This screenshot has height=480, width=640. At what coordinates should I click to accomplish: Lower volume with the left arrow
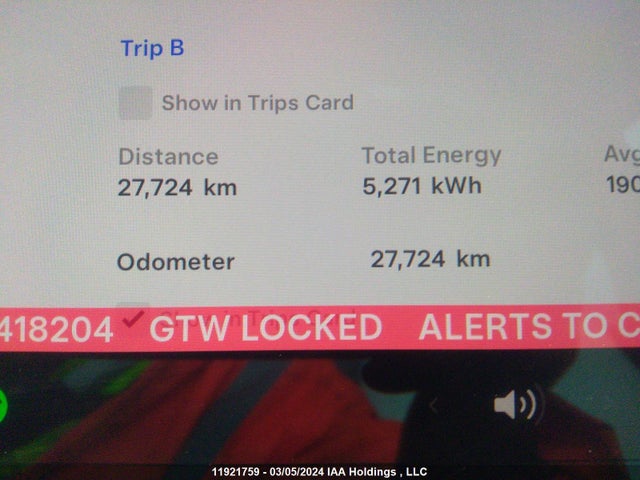pyautogui.click(x=435, y=405)
